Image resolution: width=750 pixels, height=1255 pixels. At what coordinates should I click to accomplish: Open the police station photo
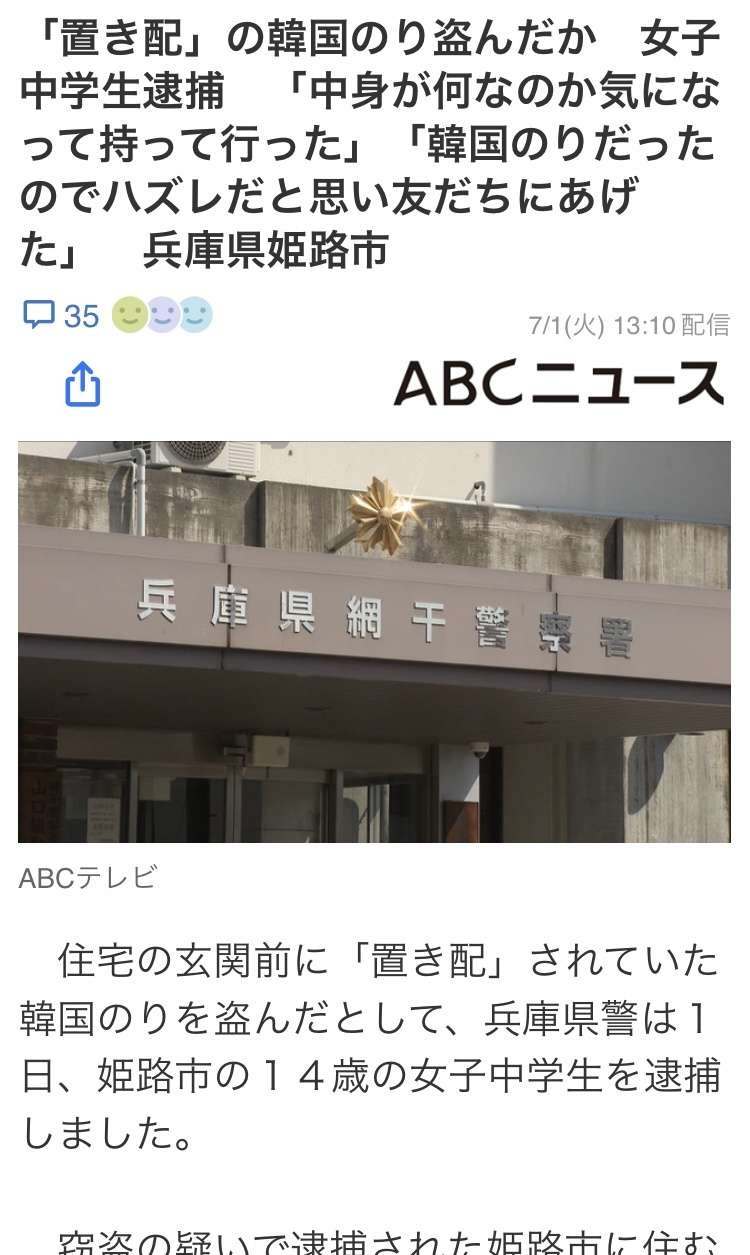[374, 641]
